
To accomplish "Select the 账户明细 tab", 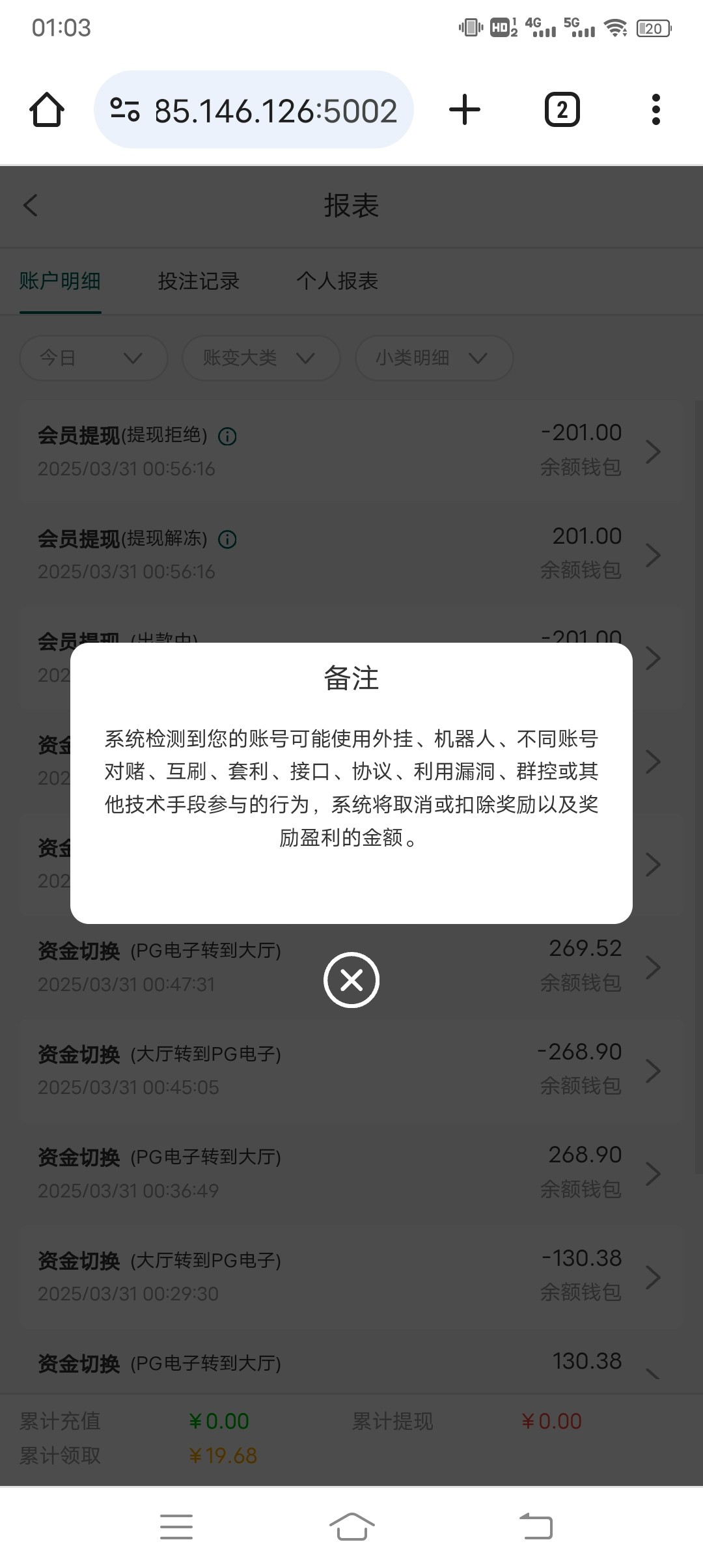I will 60,281.
